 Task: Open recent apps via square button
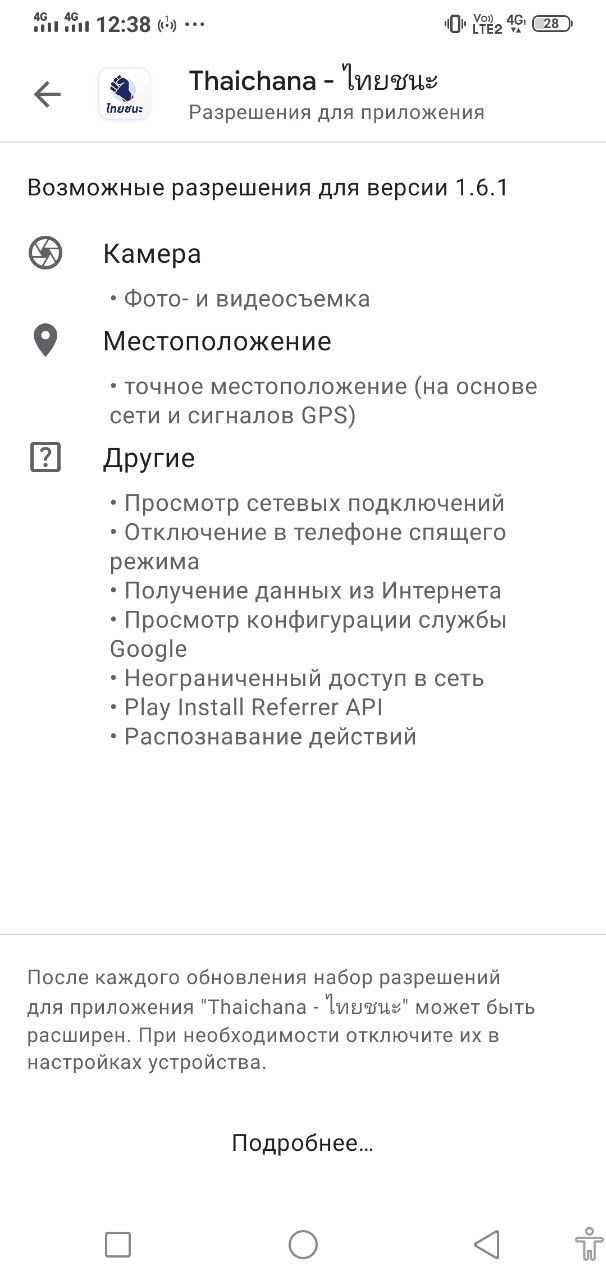click(x=118, y=1244)
